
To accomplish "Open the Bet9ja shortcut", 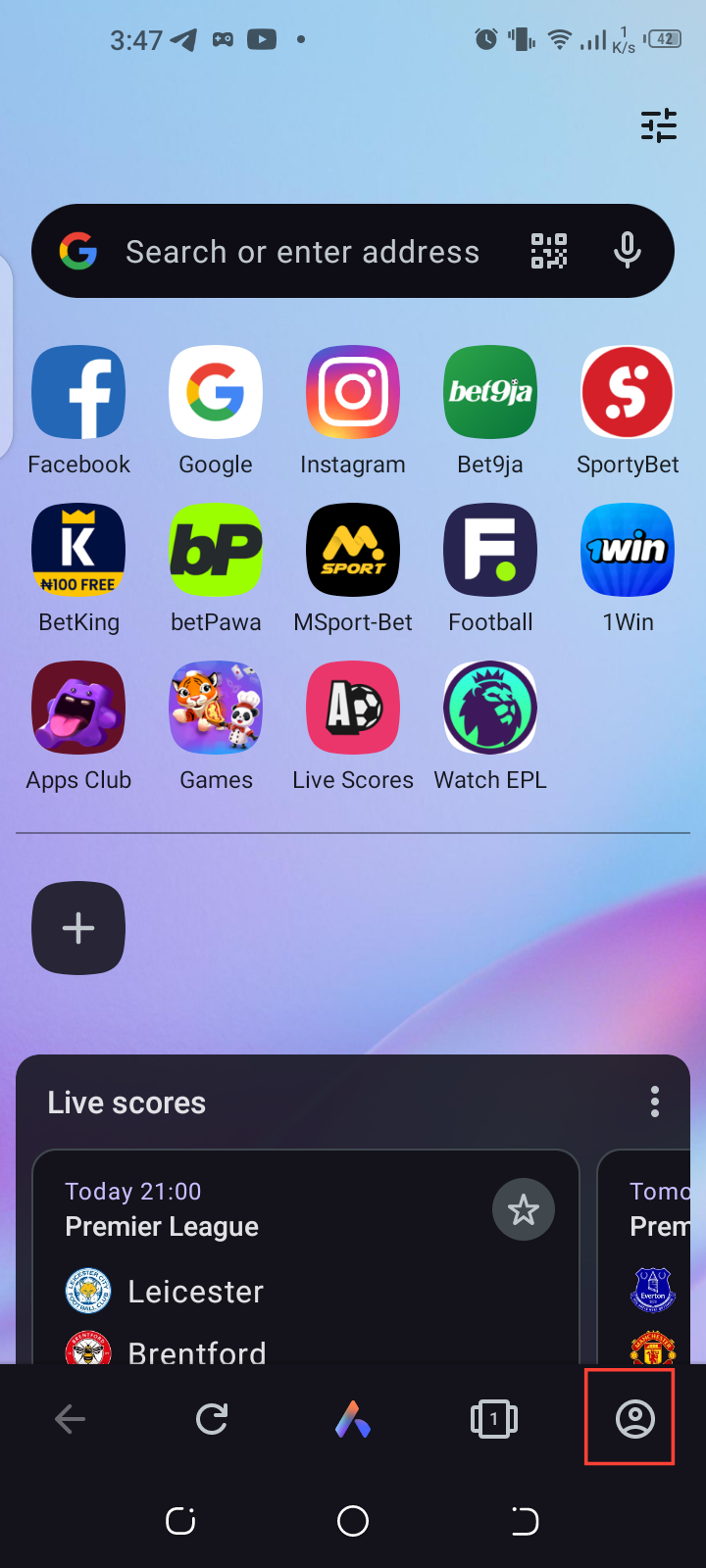I will coord(490,392).
